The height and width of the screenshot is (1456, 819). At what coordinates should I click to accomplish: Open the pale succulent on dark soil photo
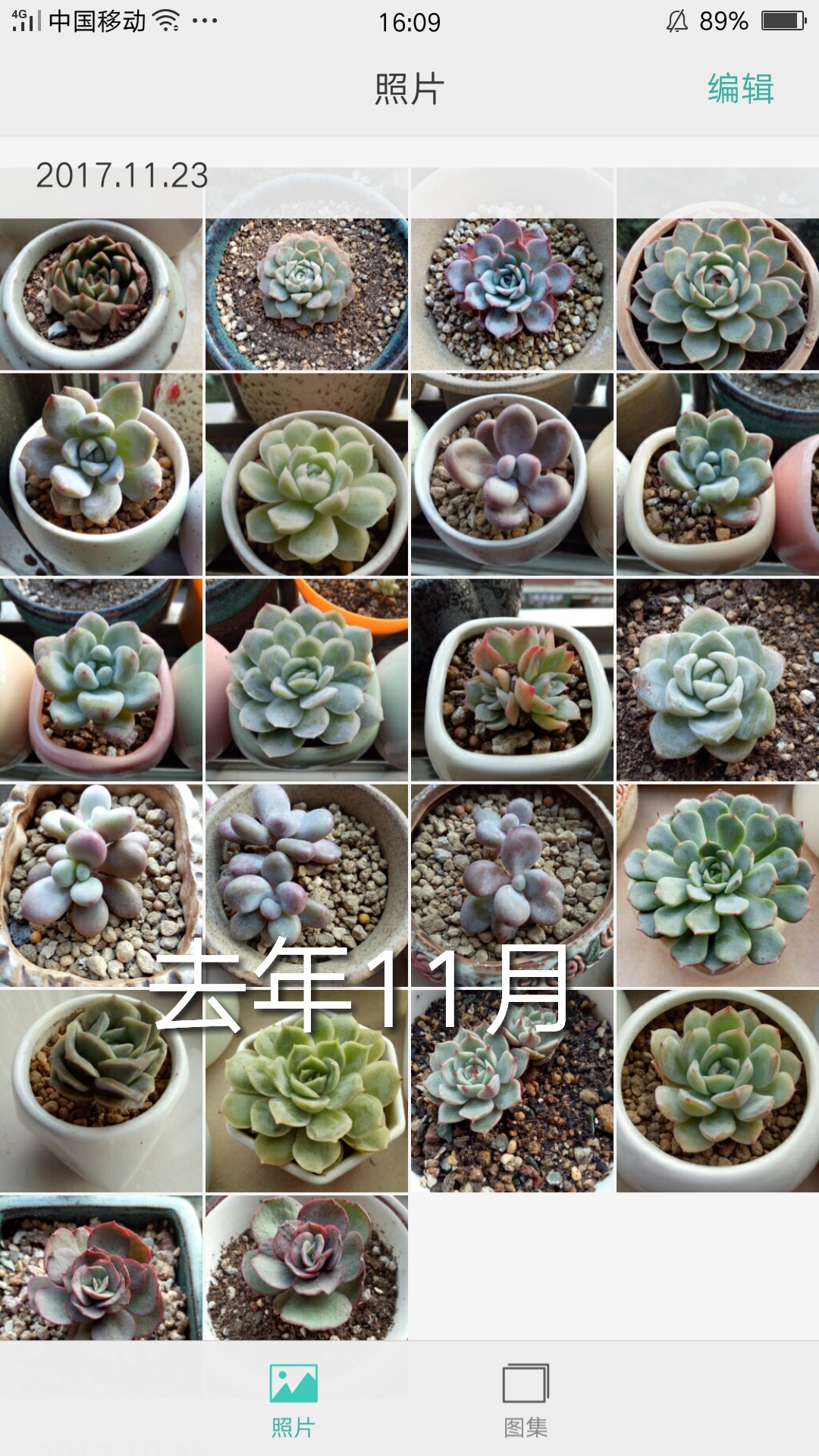pos(717,680)
